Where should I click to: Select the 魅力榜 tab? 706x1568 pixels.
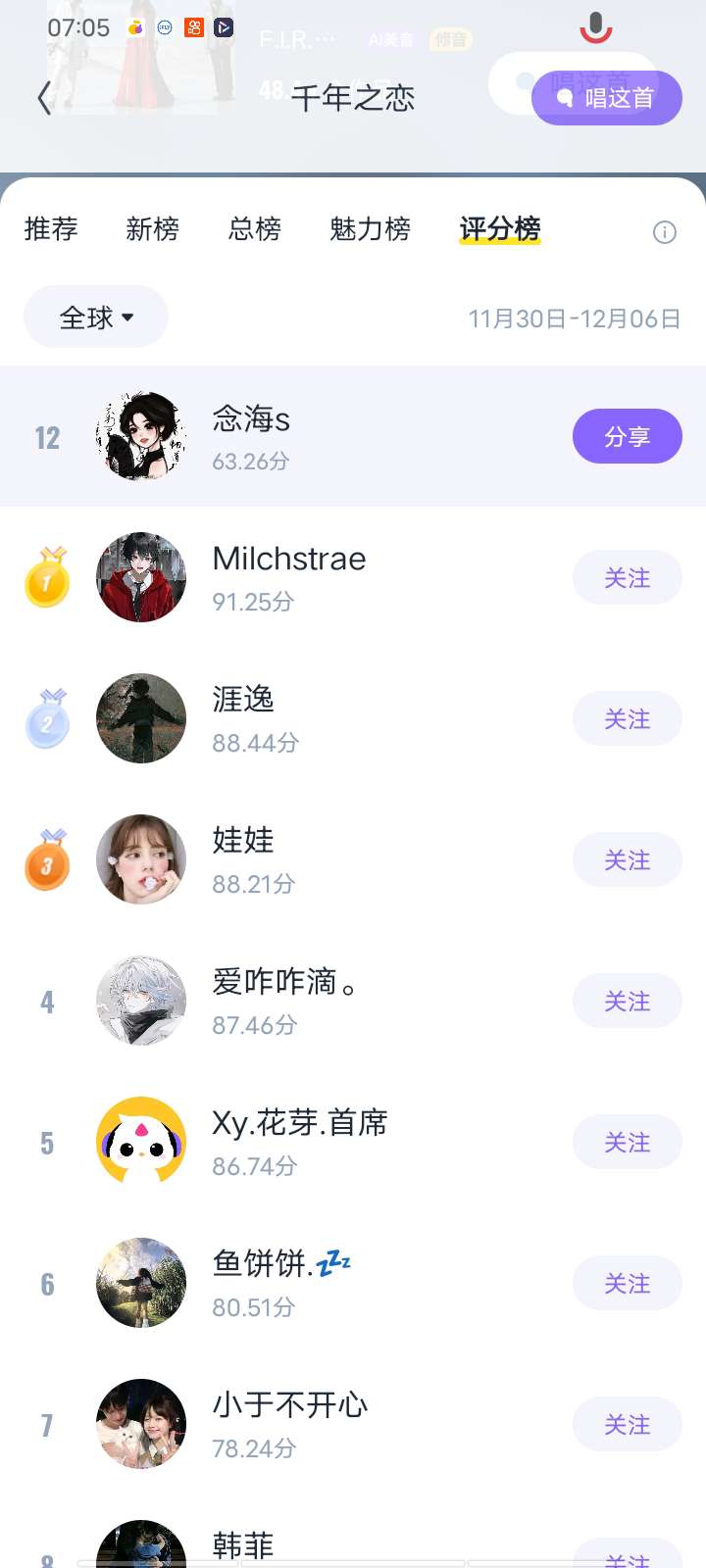[x=370, y=229]
